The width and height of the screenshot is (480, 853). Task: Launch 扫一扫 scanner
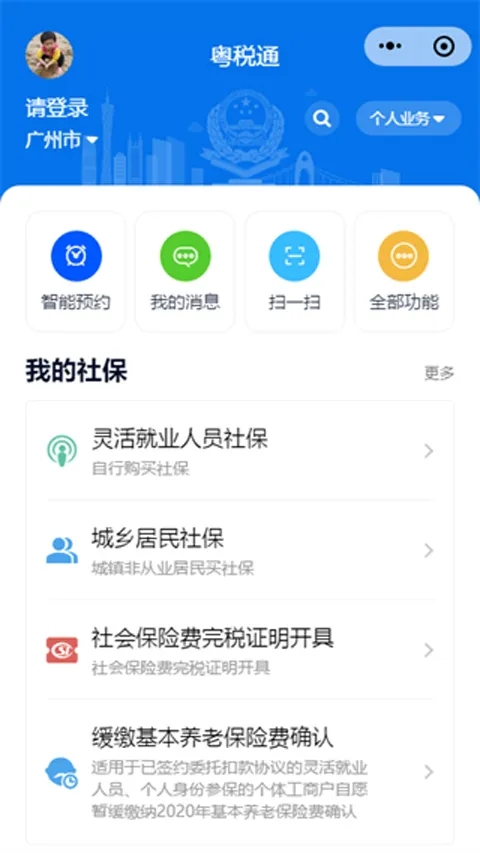(294, 271)
